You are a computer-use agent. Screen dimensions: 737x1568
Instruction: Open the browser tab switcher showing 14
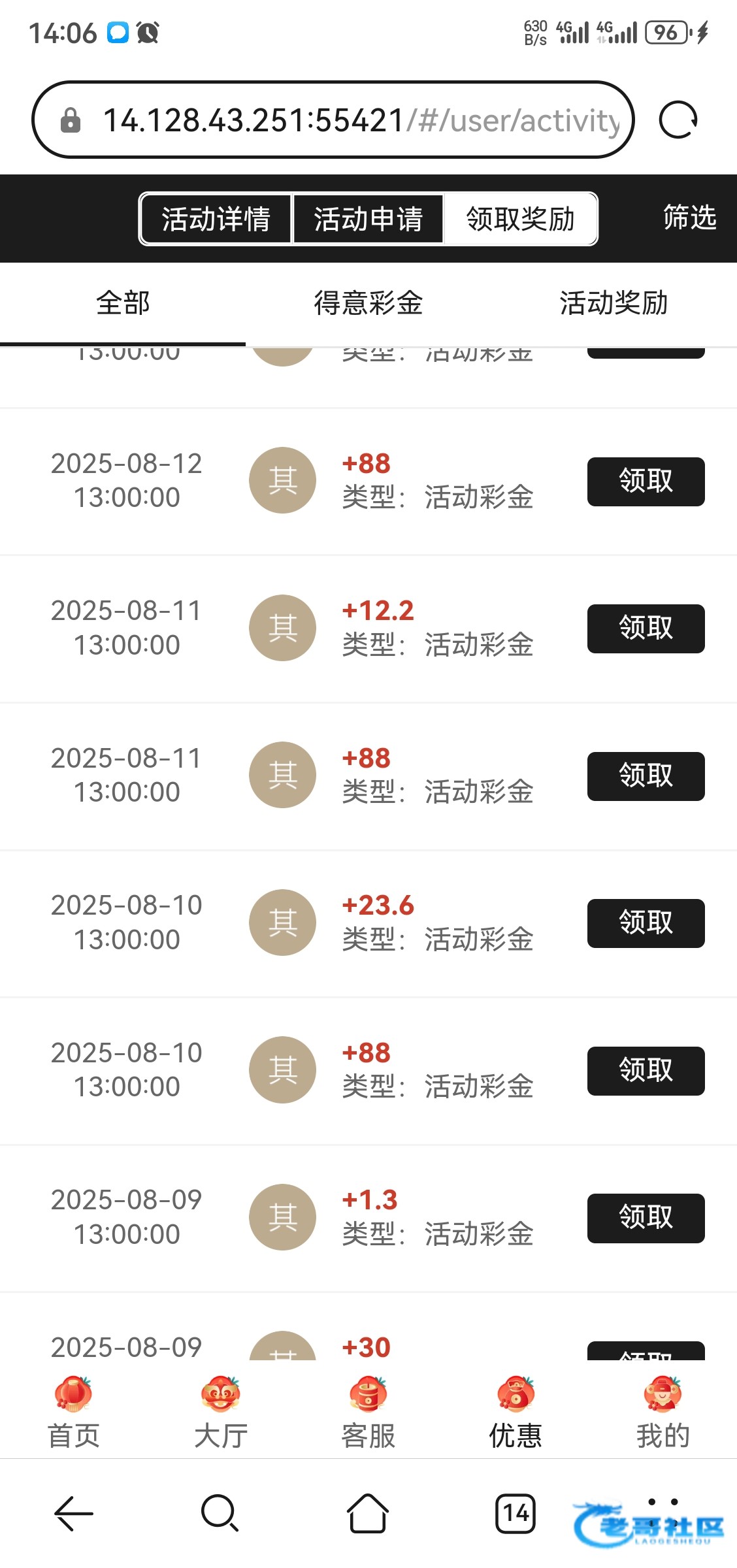(x=515, y=1513)
